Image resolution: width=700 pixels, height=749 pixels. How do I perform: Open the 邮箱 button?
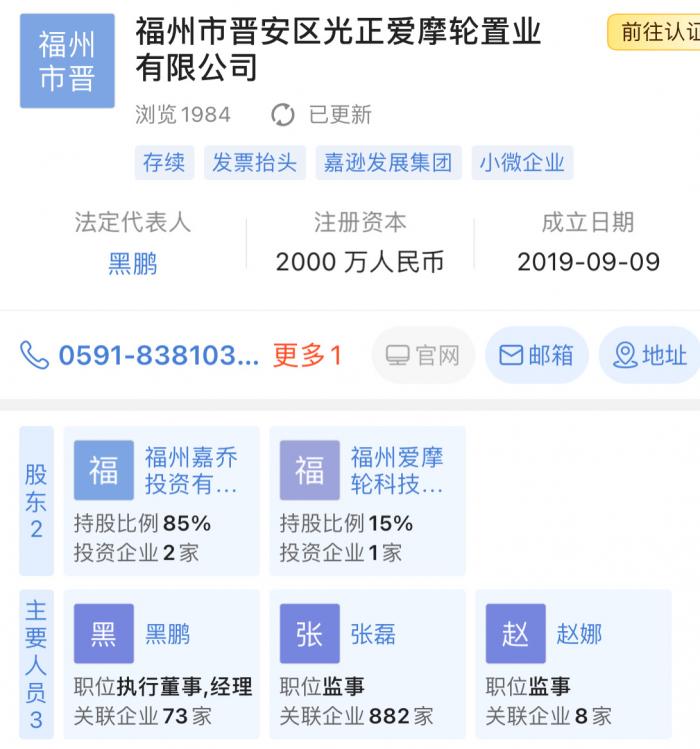(x=537, y=355)
